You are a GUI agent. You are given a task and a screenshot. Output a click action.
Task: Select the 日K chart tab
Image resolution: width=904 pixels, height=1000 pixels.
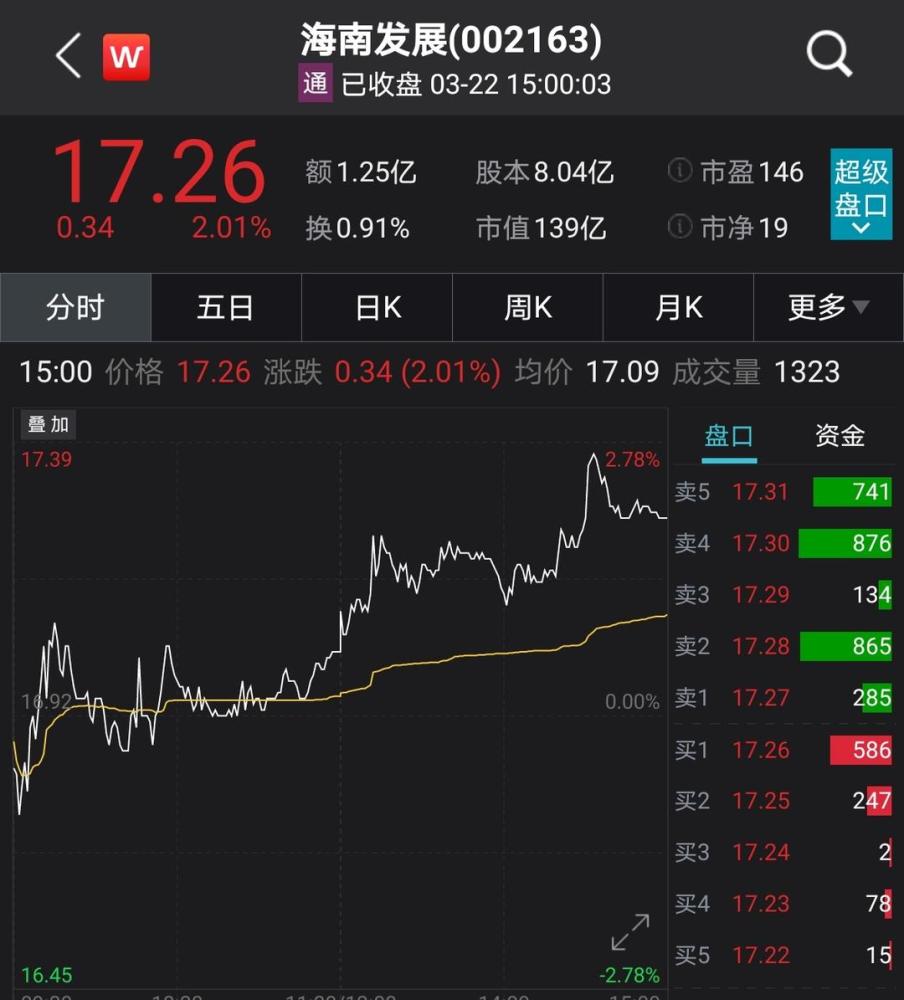377,308
